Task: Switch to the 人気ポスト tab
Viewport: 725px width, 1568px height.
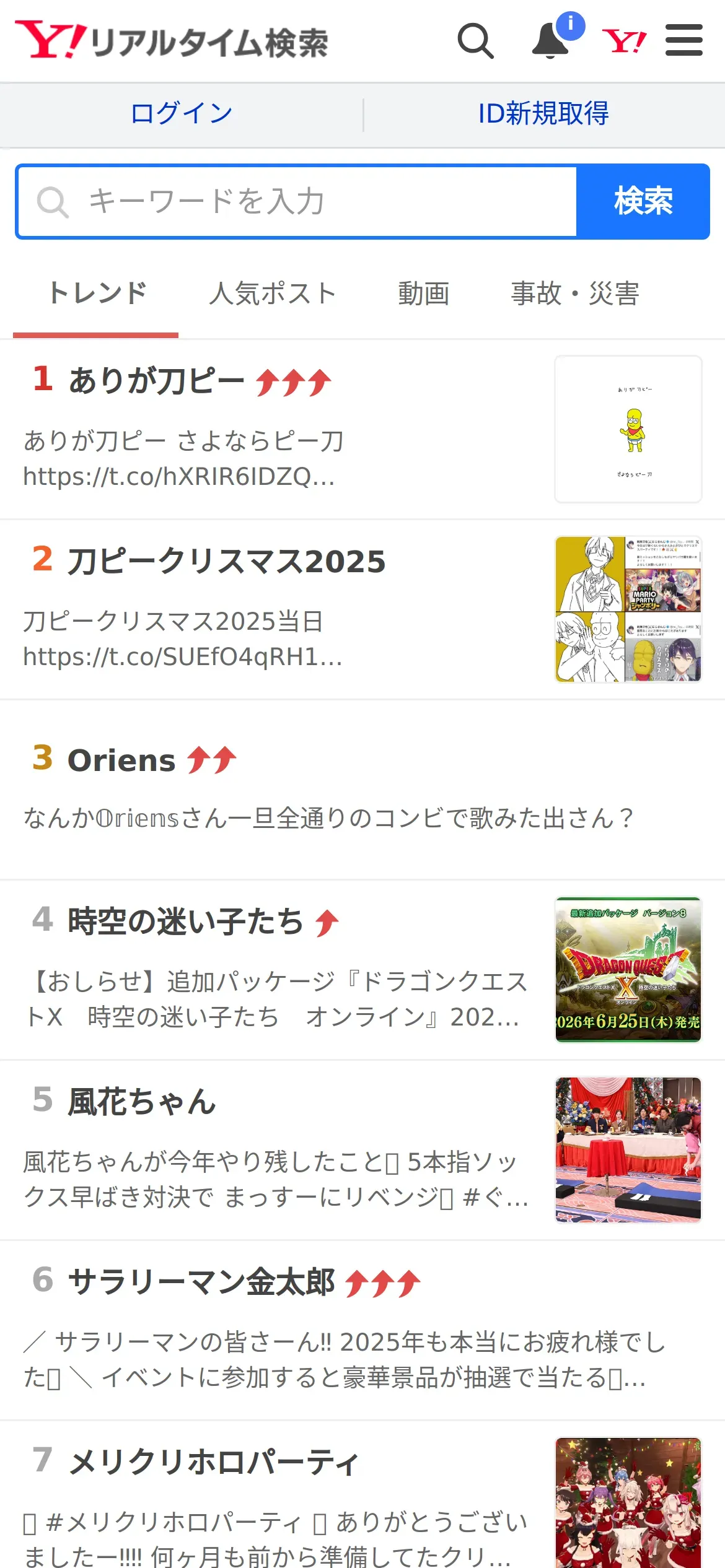Action: [x=273, y=294]
